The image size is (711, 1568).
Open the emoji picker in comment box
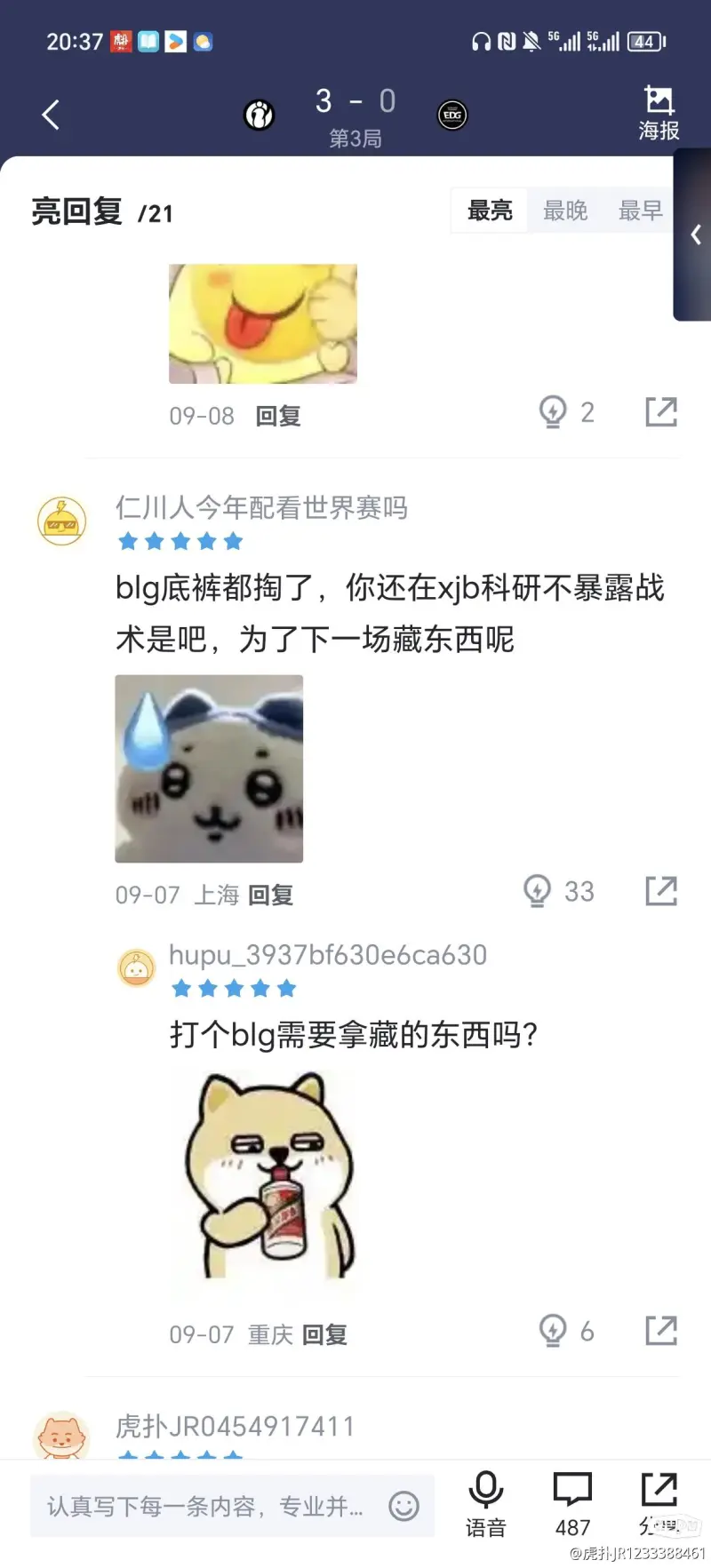[403, 1506]
